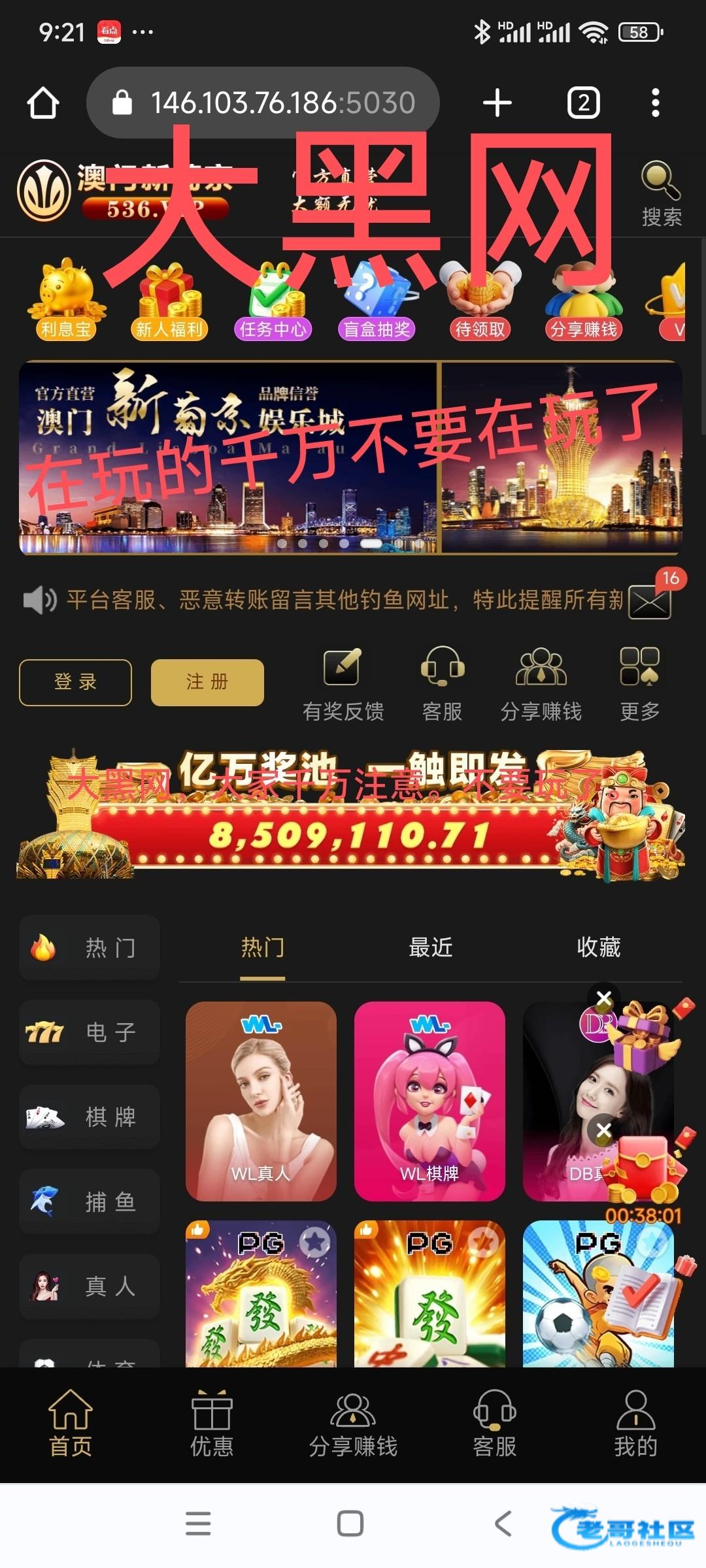Open 盲盒抽奖 lucky draw
The height and width of the screenshot is (1568, 706).
[377, 301]
